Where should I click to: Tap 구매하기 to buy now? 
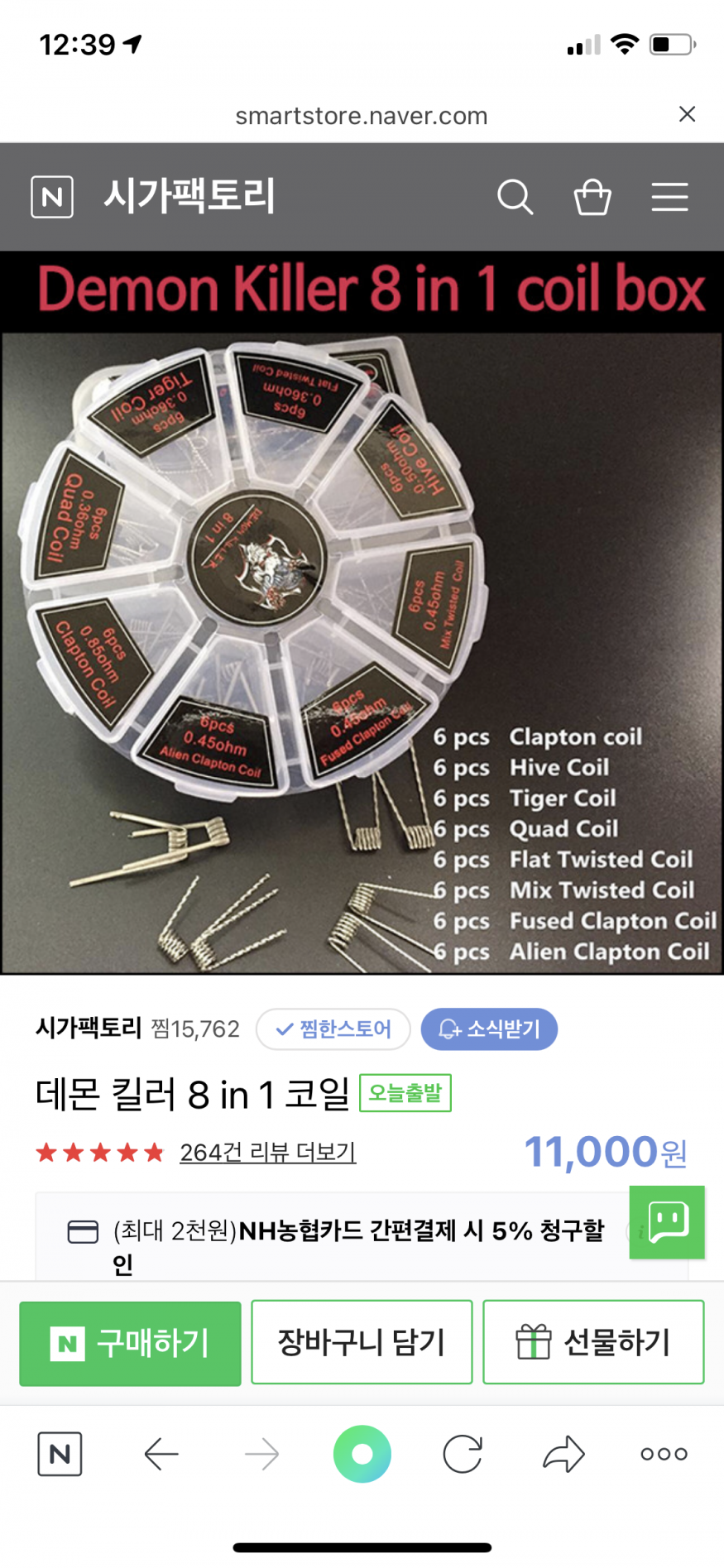pyautogui.click(x=131, y=1342)
